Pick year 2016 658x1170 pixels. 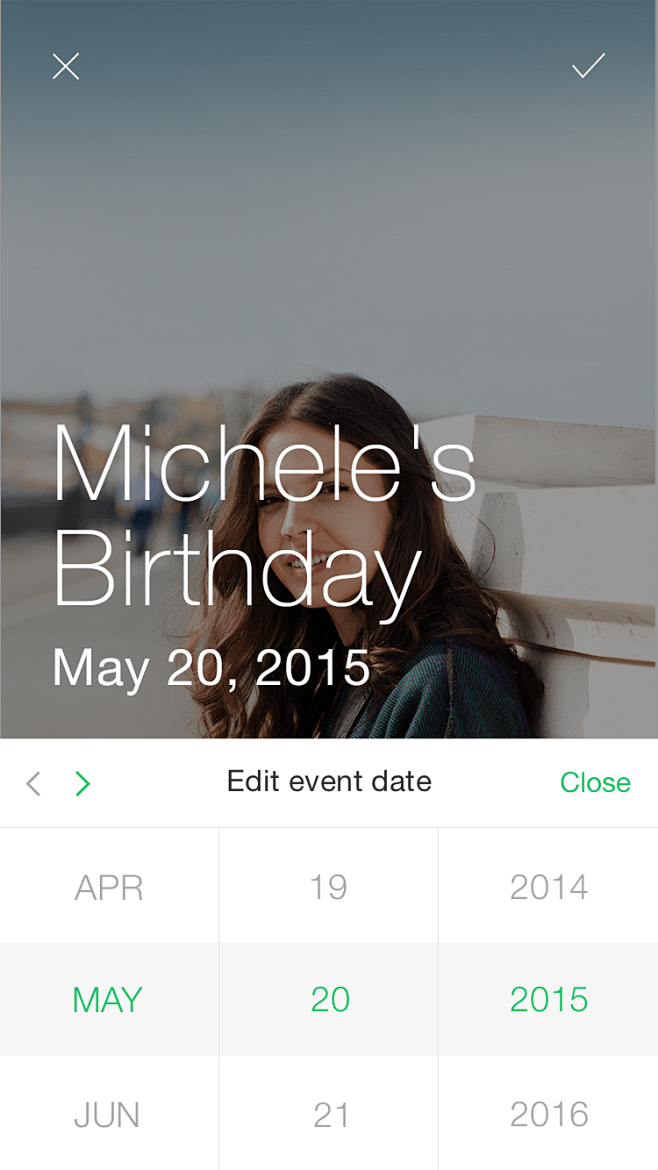548,1114
